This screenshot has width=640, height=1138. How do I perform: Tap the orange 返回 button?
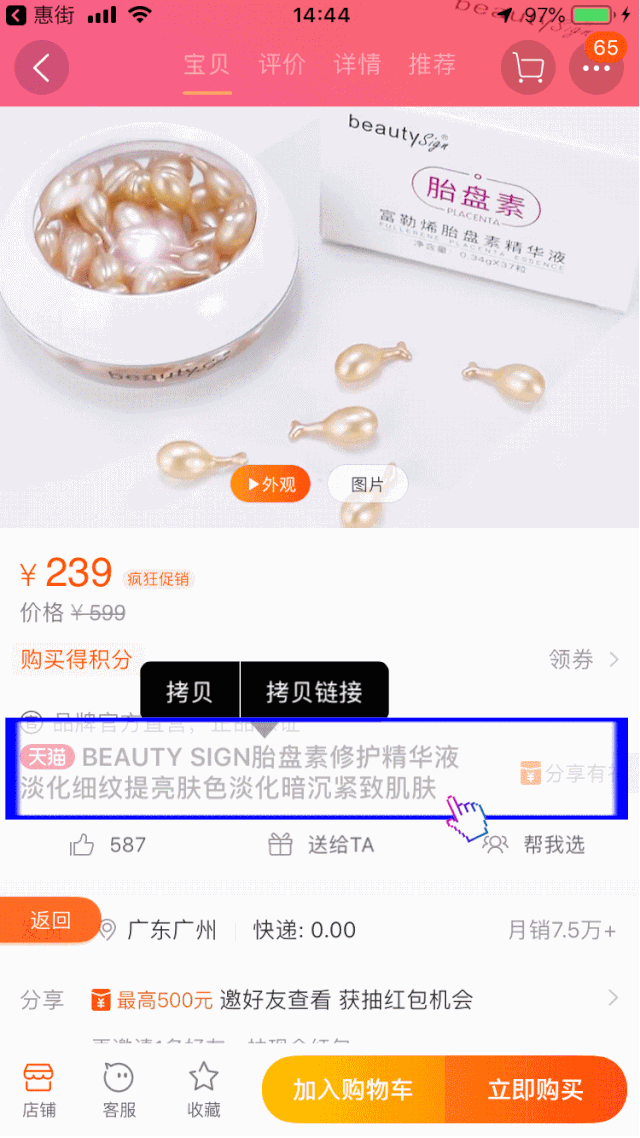tap(50, 920)
